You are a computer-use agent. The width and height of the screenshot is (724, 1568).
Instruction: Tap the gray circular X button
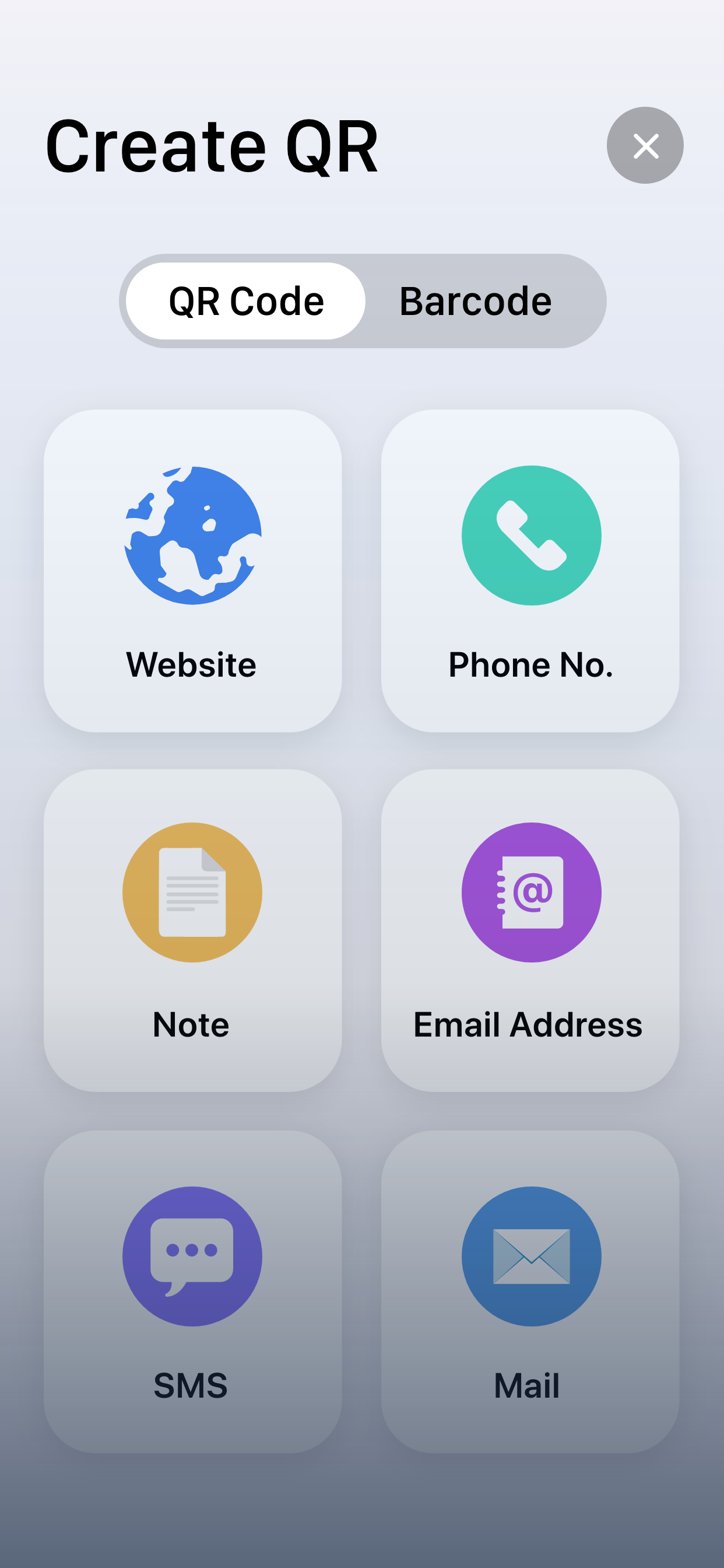click(645, 145)
